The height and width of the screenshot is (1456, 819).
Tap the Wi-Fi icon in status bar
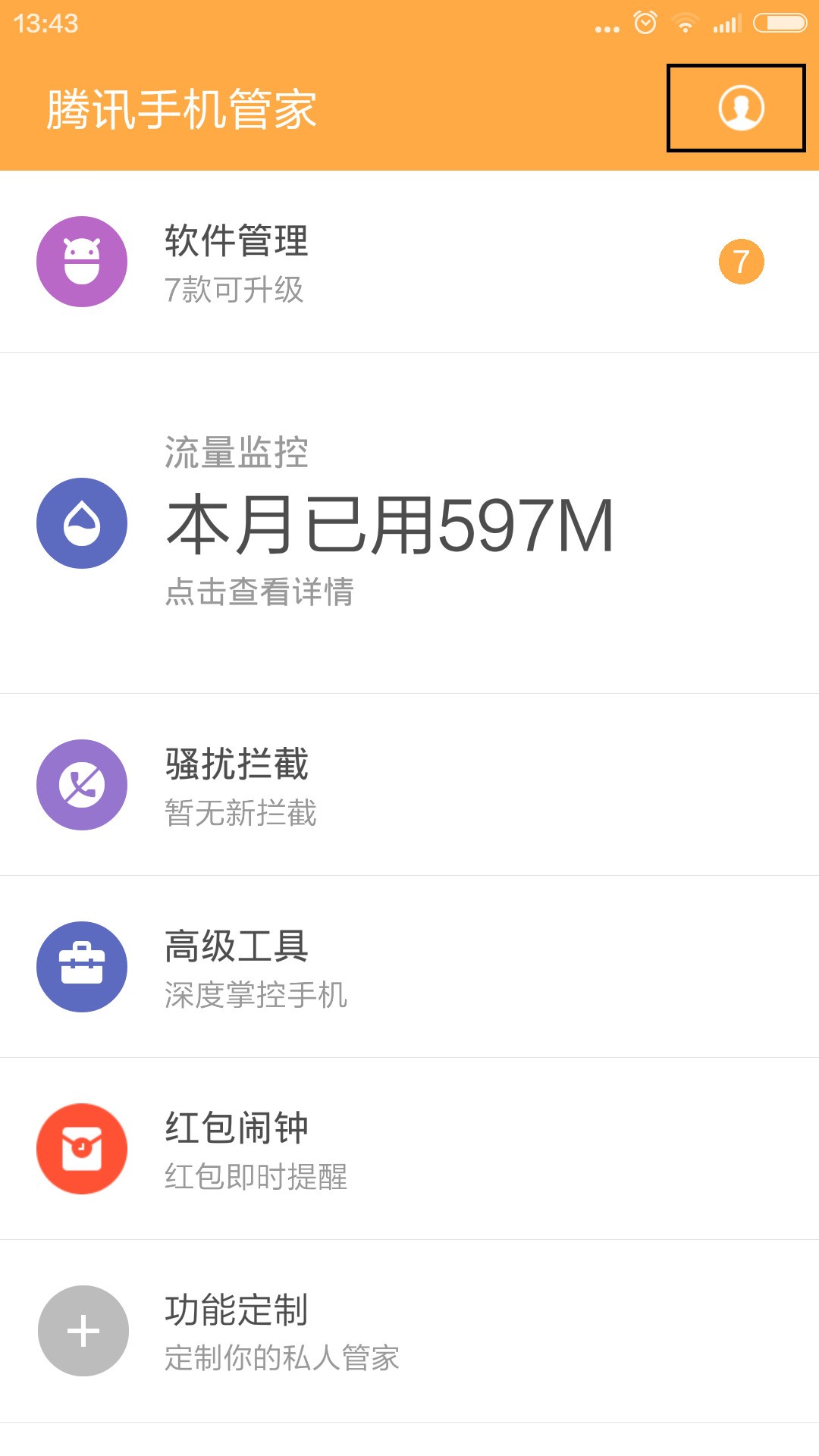(x=685, y=23)
